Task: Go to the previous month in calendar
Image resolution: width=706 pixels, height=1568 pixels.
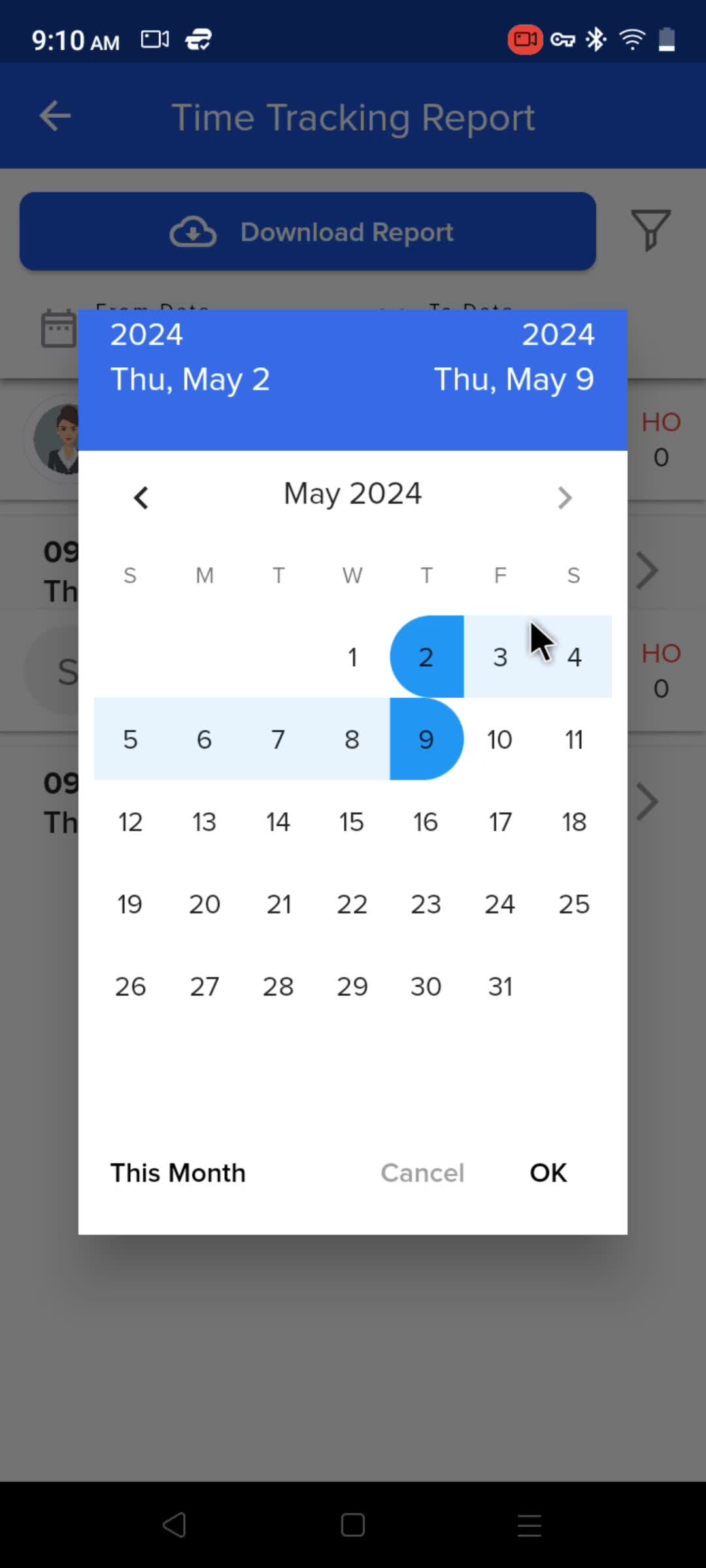Action: (x=141, y=498)
